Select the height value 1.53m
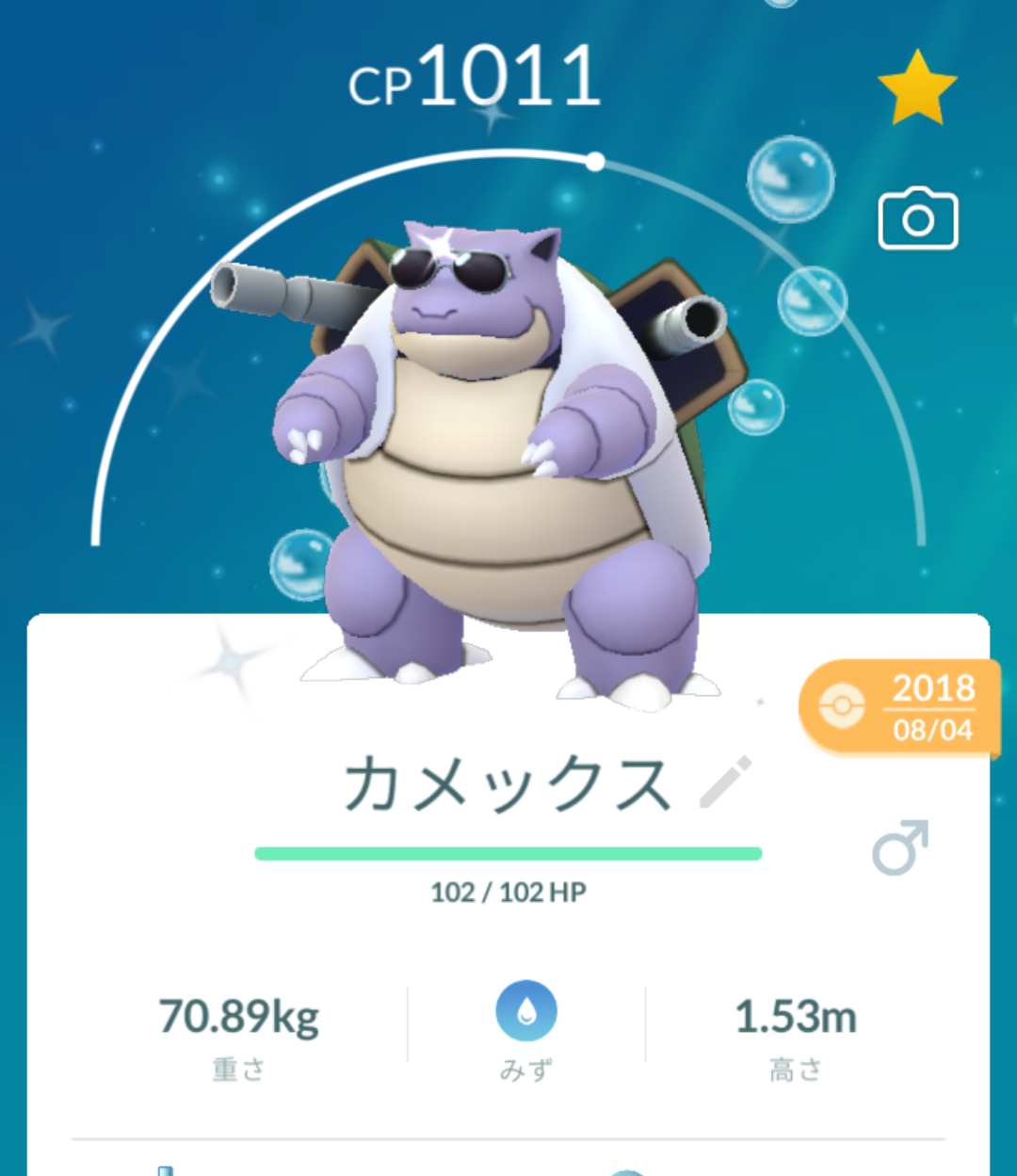This screenshot has height=1176, width=1017. tap(796, 1015)
